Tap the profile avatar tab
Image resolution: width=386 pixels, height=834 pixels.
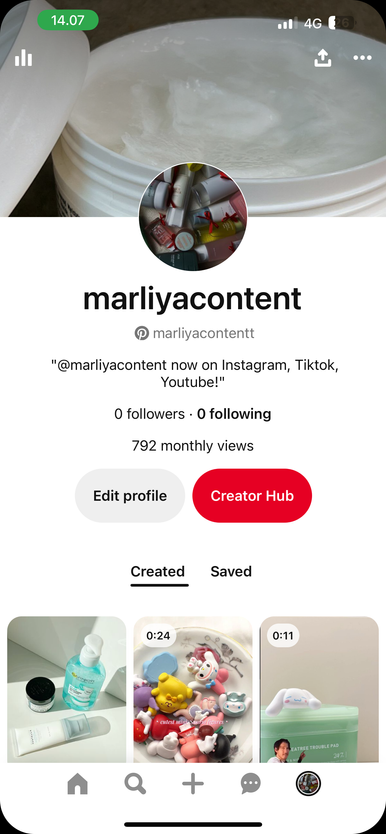(308, 783)
